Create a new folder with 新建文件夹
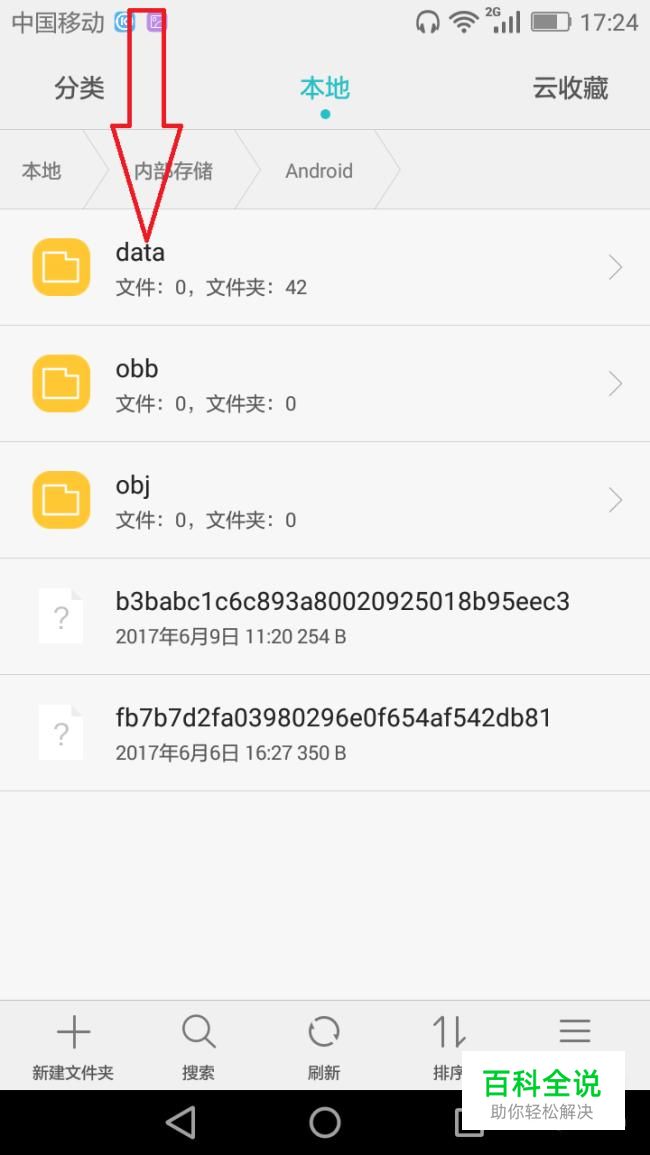 click(73, 1046)
